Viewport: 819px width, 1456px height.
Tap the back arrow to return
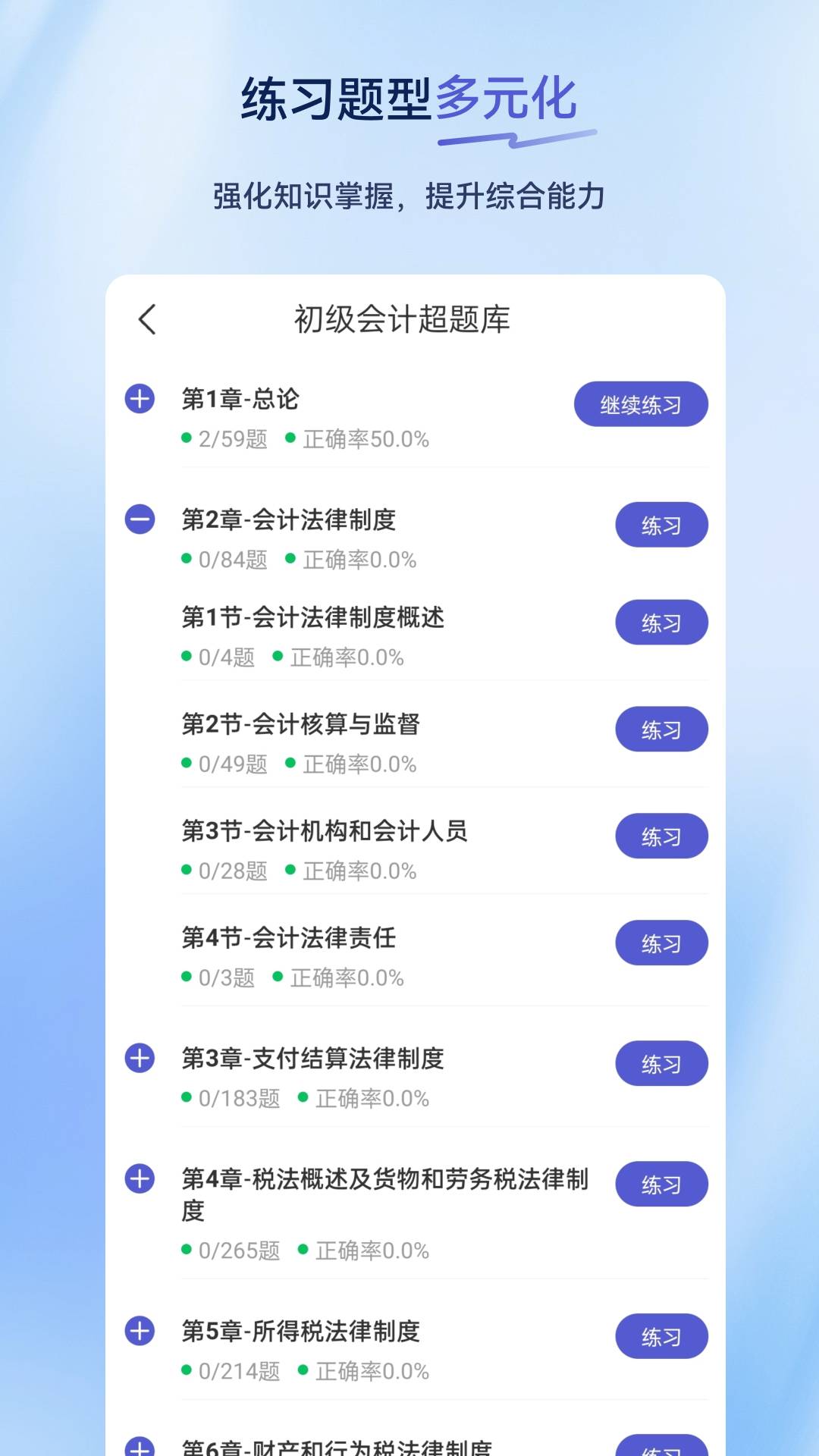click(x=146, y=320)
